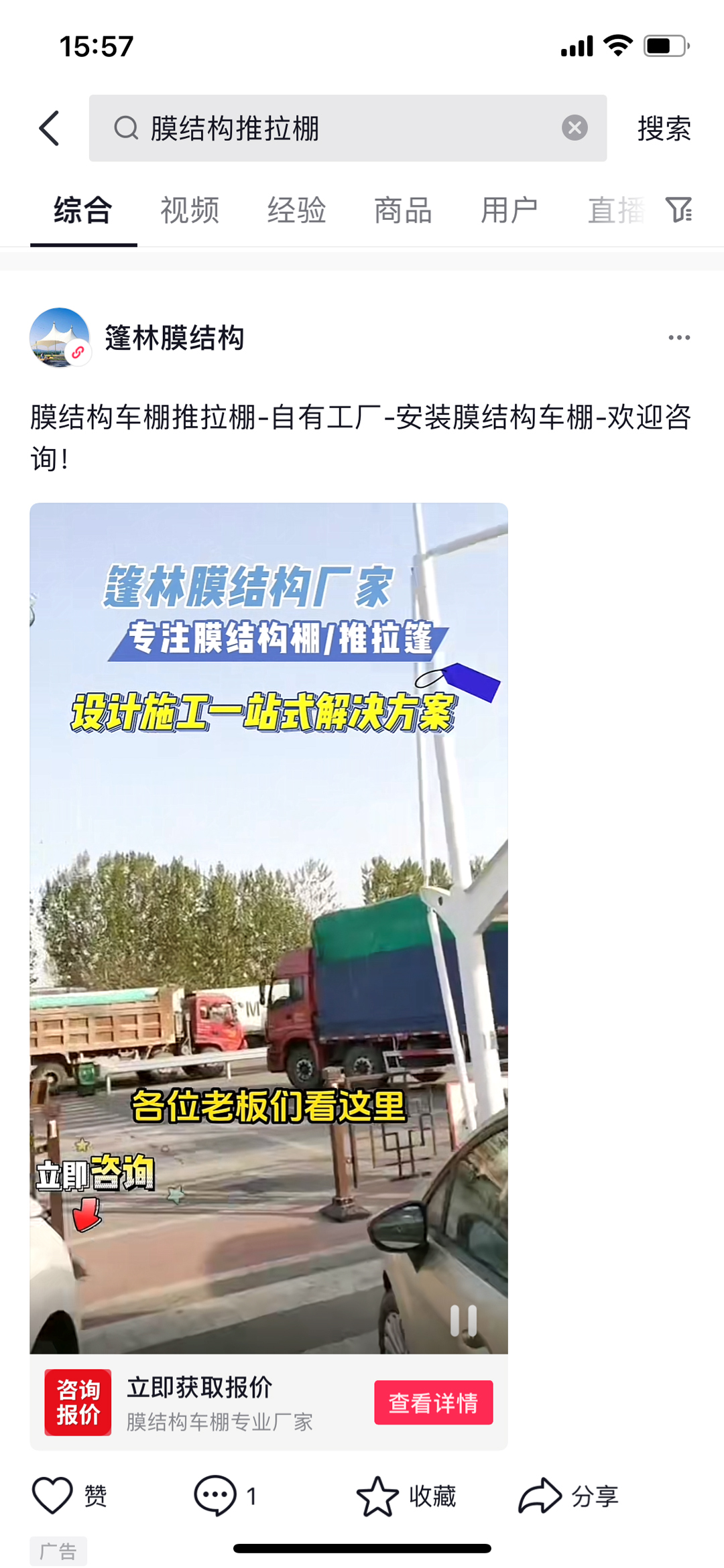This screenshot has height=1568, width=724.
Task: Tap the search box with 膜结构推拉棚
Action: (x=335, y=128)
